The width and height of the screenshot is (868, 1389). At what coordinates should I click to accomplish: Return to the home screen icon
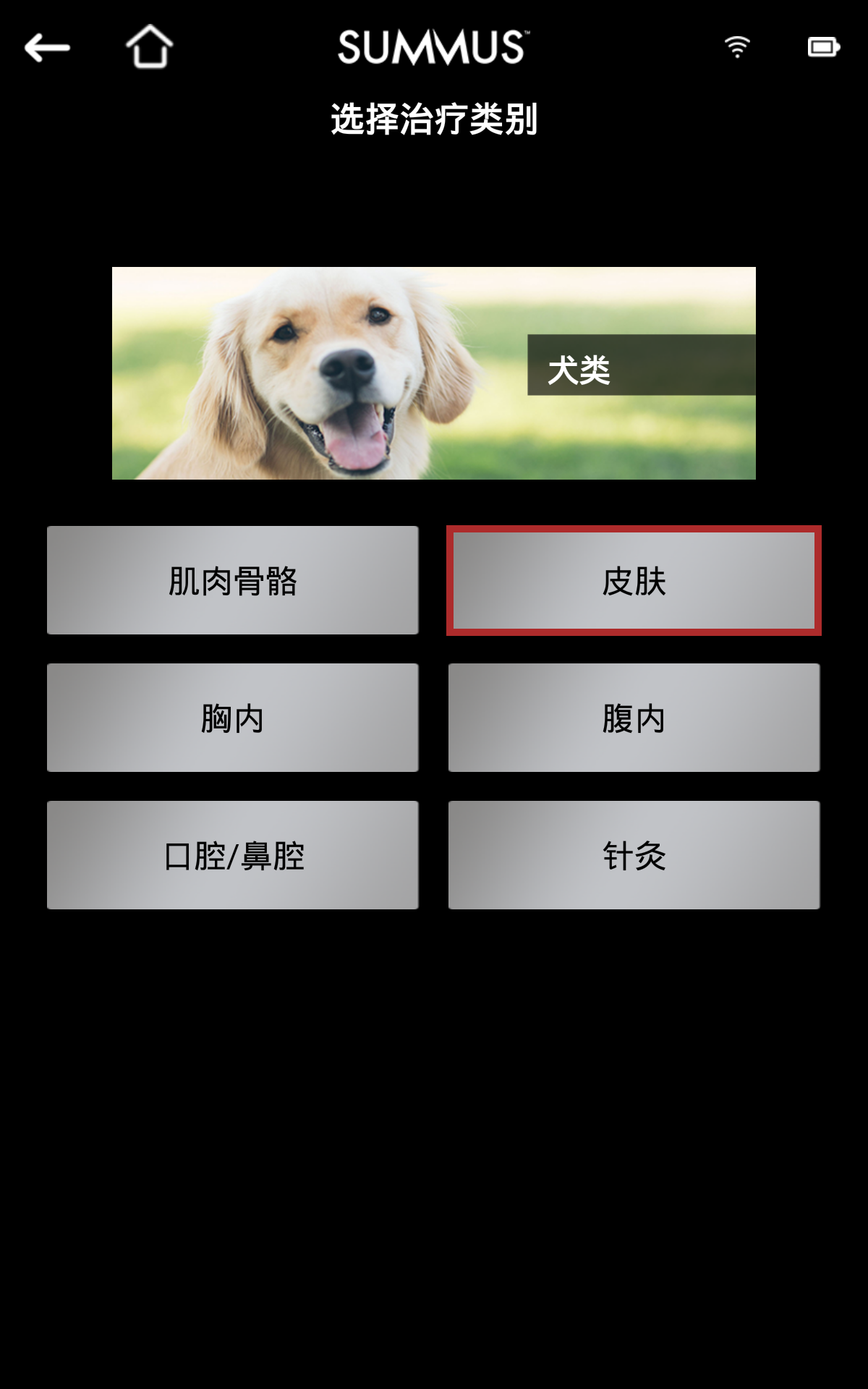(150, 47)
